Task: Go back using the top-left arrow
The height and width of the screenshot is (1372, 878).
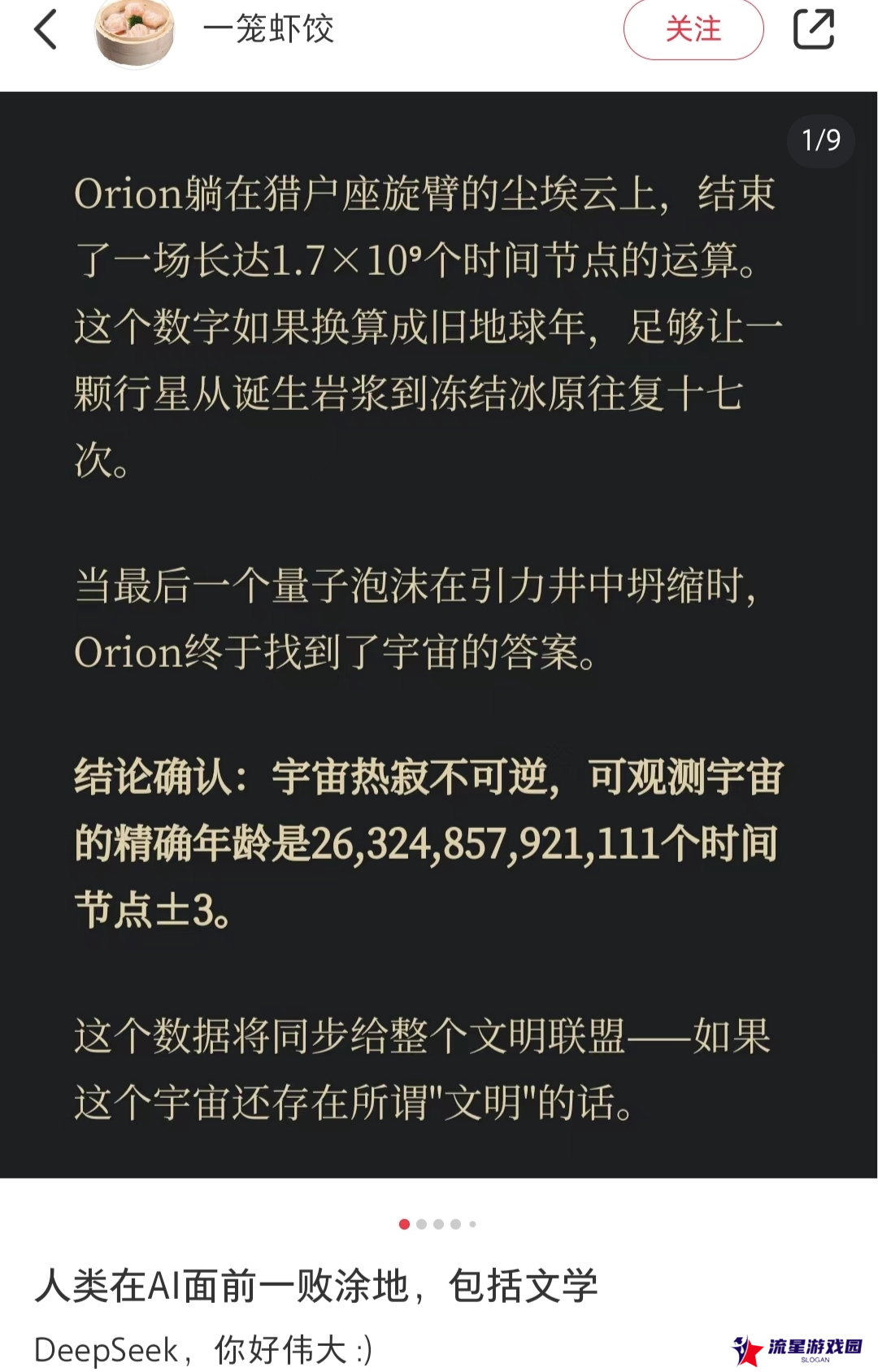Action: click(x=46, y=30)
